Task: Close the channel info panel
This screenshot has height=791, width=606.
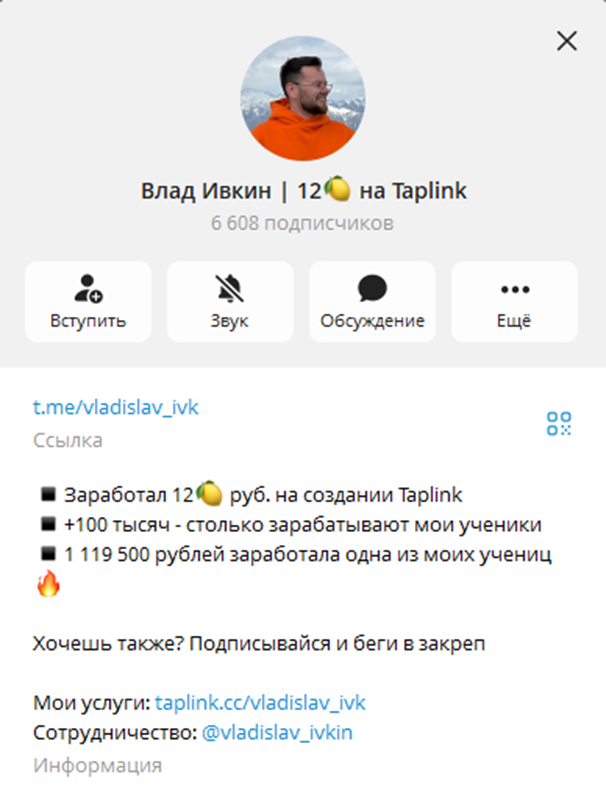Action: pyautogui.click(x=567, y=41)
